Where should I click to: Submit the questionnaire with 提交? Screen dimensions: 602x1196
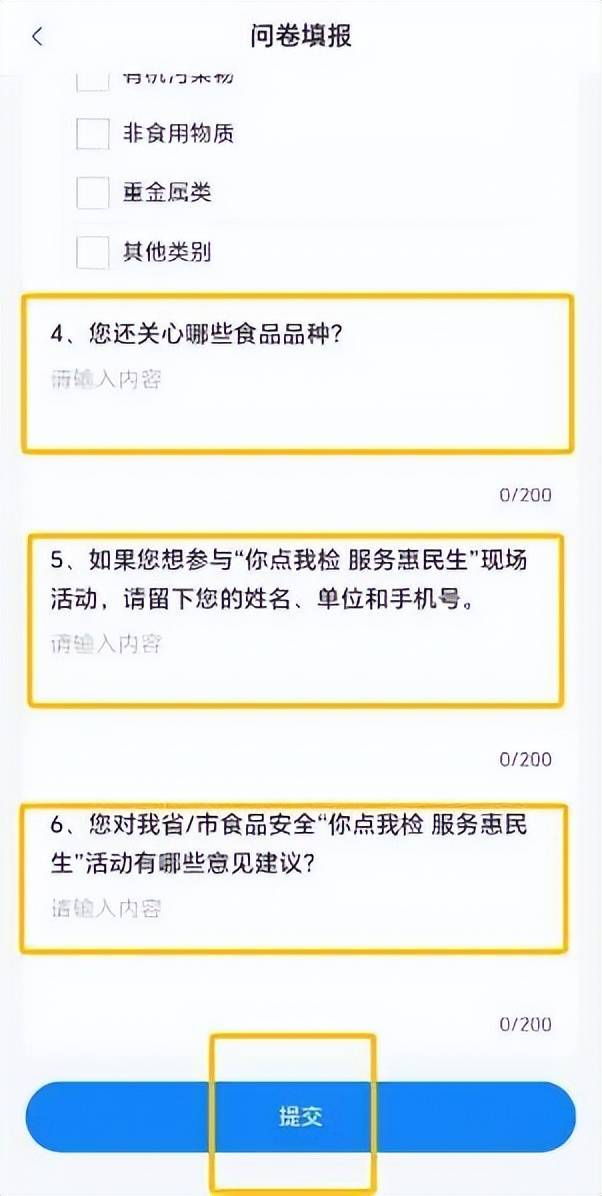point(300,1117)
